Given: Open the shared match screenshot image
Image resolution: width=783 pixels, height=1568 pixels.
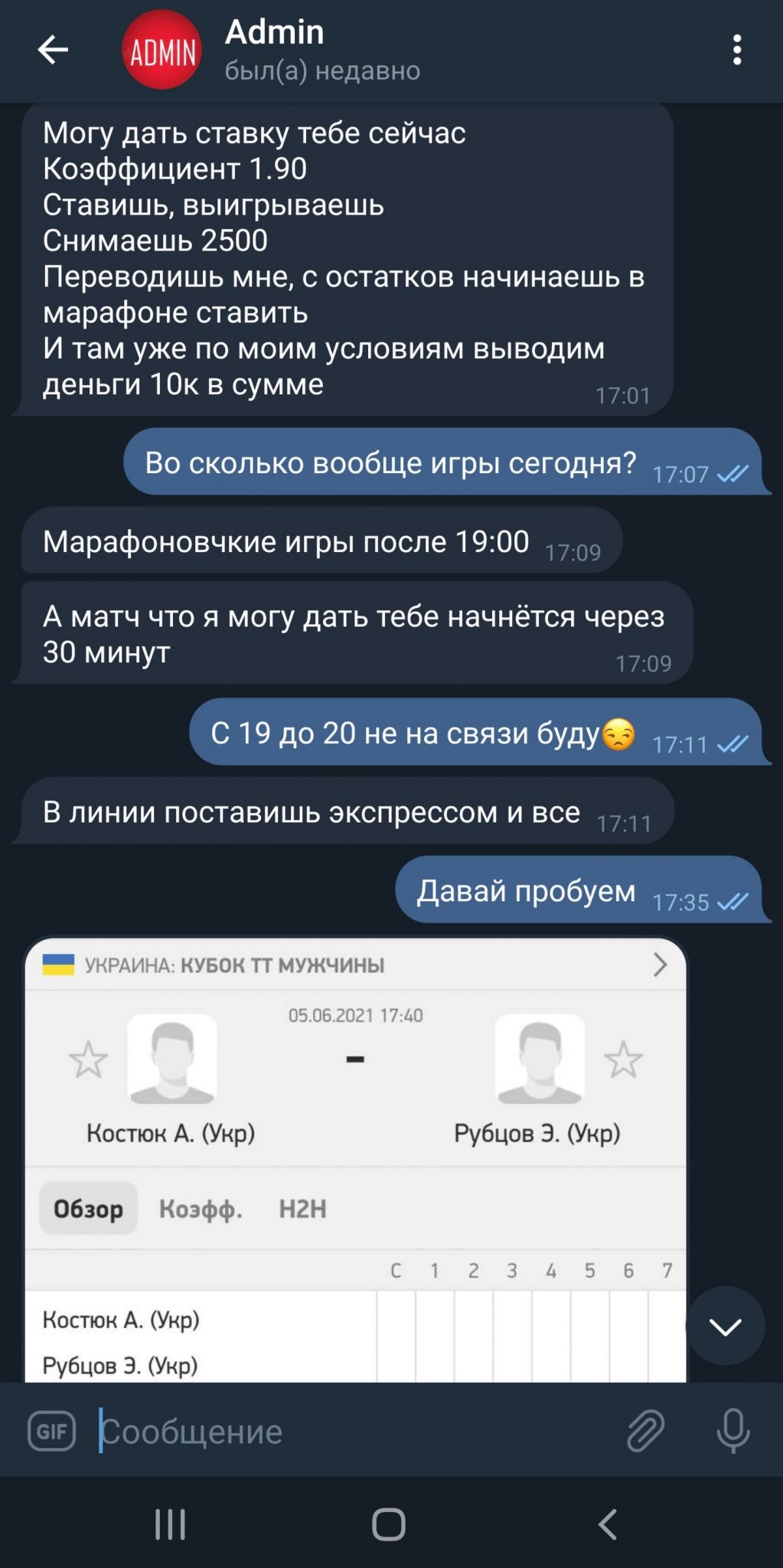Looking at the screenshot, I should point(356,1159).
